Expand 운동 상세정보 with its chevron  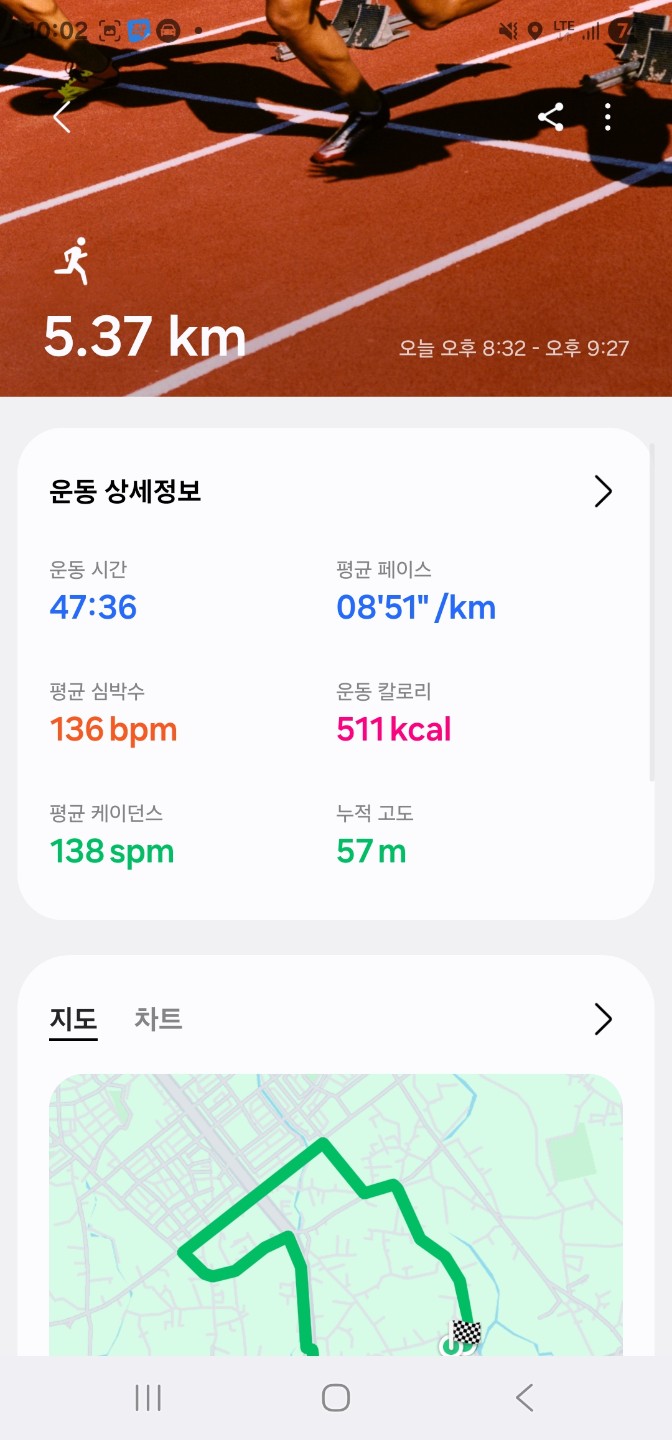point(603,491)
